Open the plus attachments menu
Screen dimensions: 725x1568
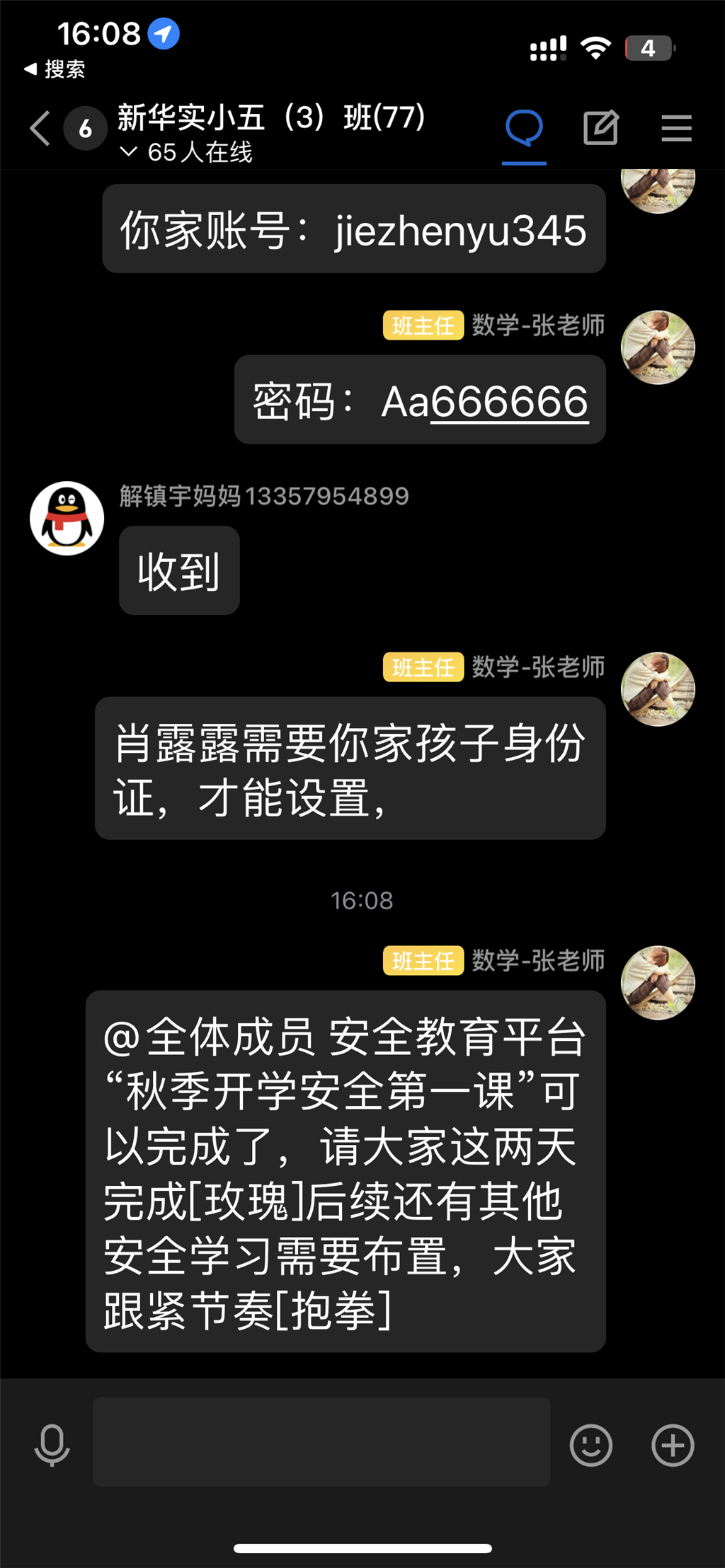coord(672,1444)
